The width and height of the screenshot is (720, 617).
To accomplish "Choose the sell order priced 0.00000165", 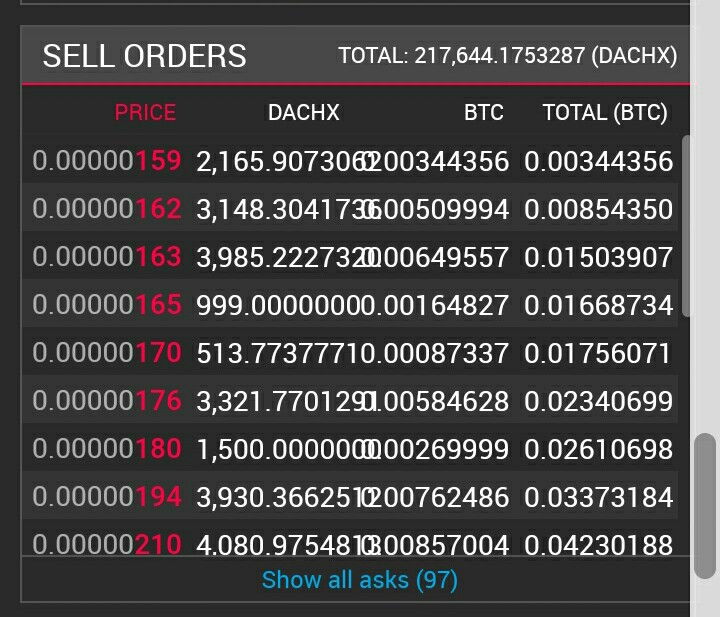I will pos(350,304).
